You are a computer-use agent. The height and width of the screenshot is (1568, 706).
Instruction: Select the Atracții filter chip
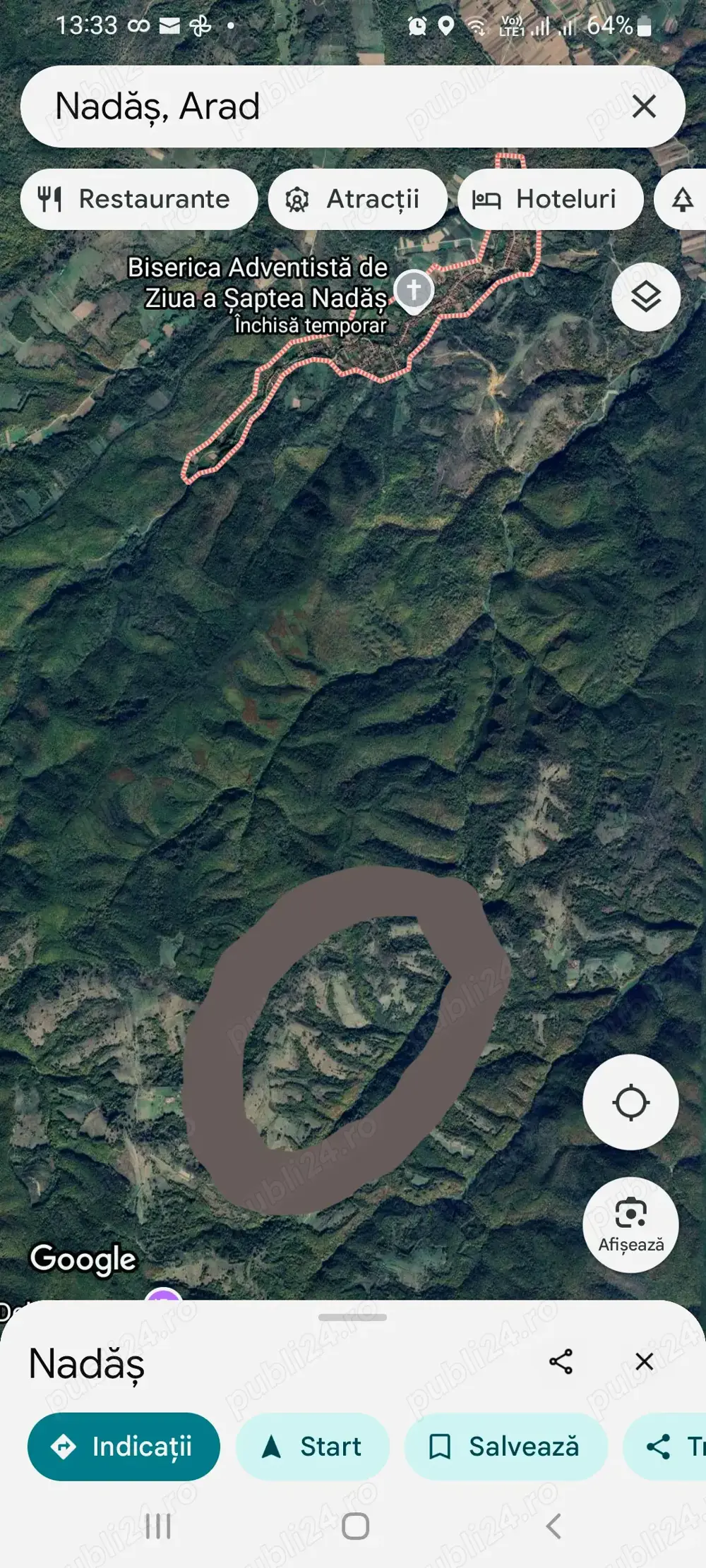tap(358, 200)
